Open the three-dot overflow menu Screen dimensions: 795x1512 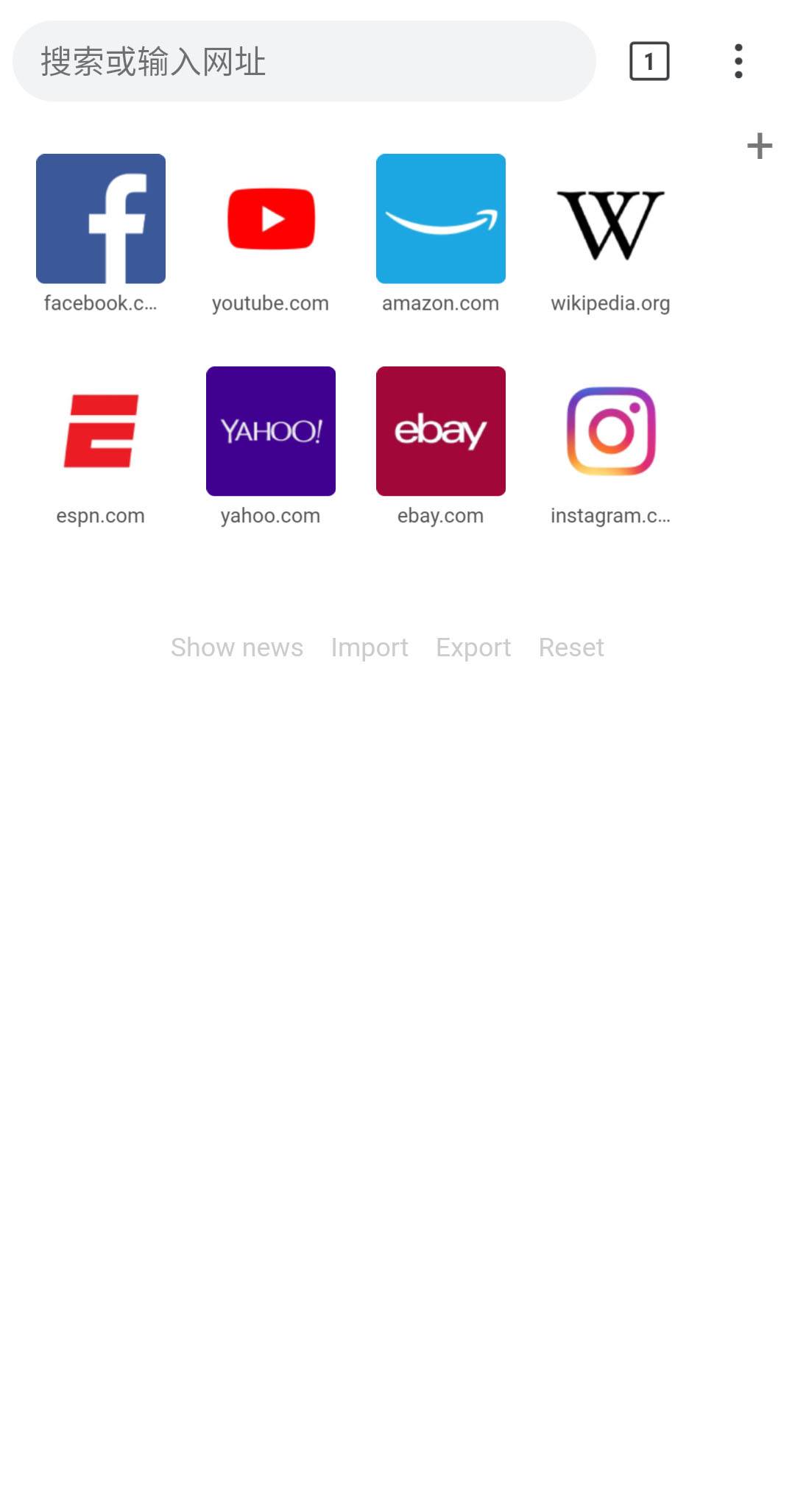click(x=738, y=61)
